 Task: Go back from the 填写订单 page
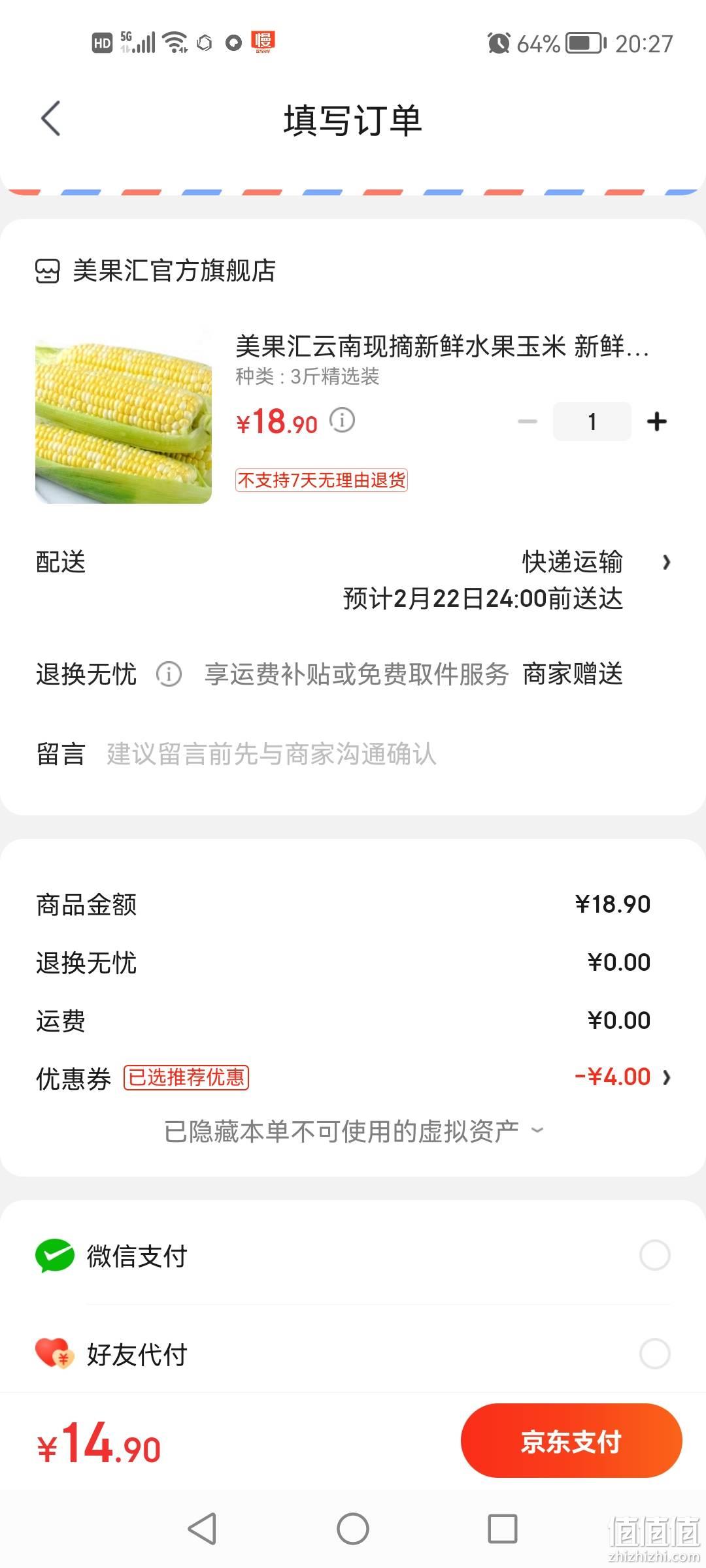tap(51, 118)
